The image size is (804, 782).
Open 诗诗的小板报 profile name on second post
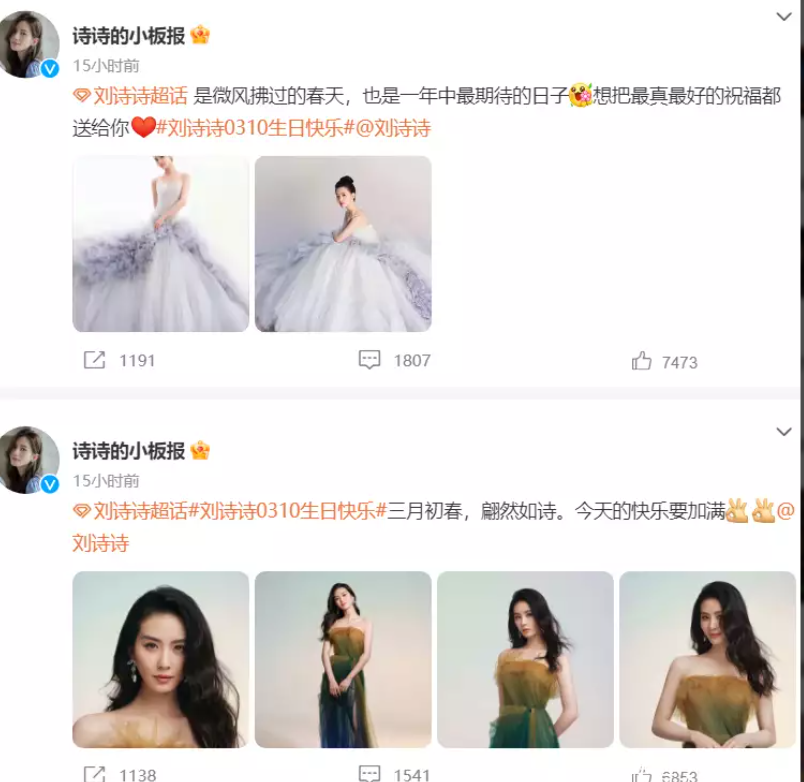(x=129, y=451)
